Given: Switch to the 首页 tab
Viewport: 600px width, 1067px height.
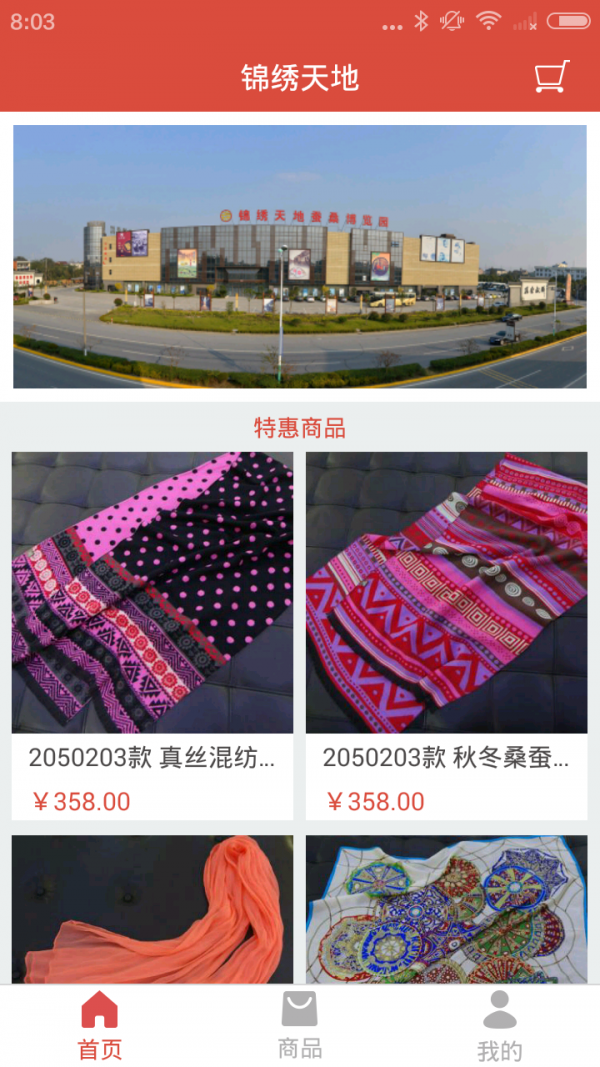Looking at the screenshot, I should (100, 1025).
